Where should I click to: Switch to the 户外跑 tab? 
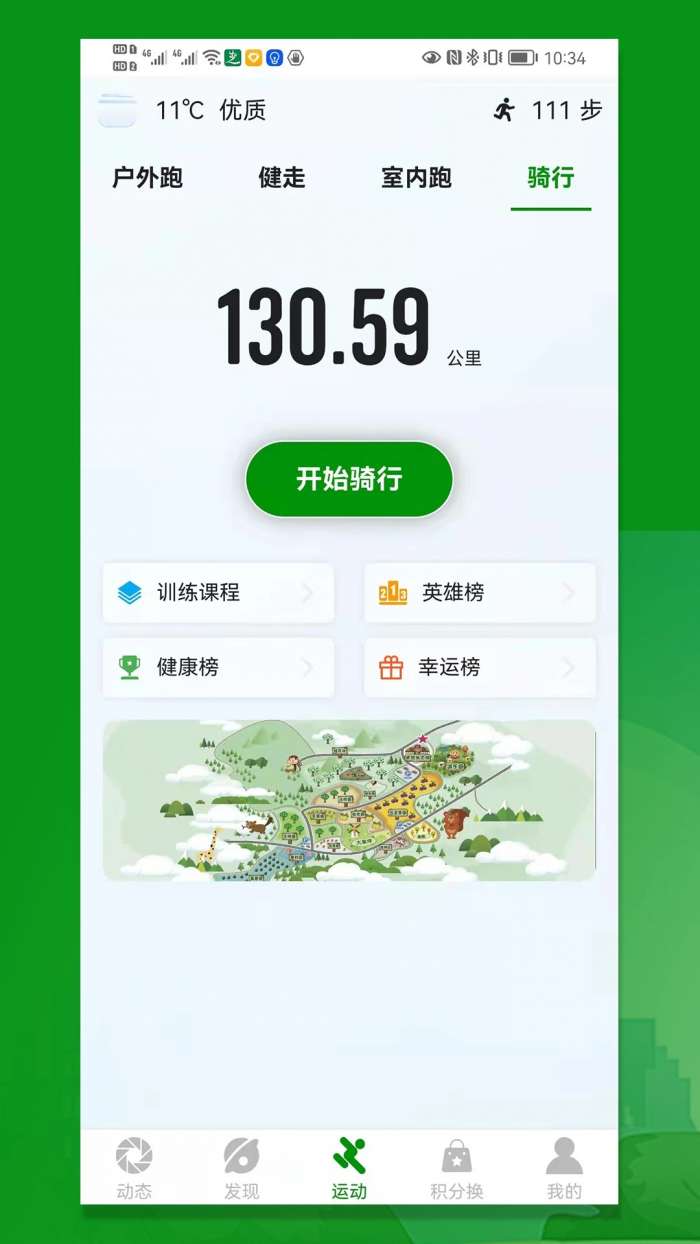(148, 179)
